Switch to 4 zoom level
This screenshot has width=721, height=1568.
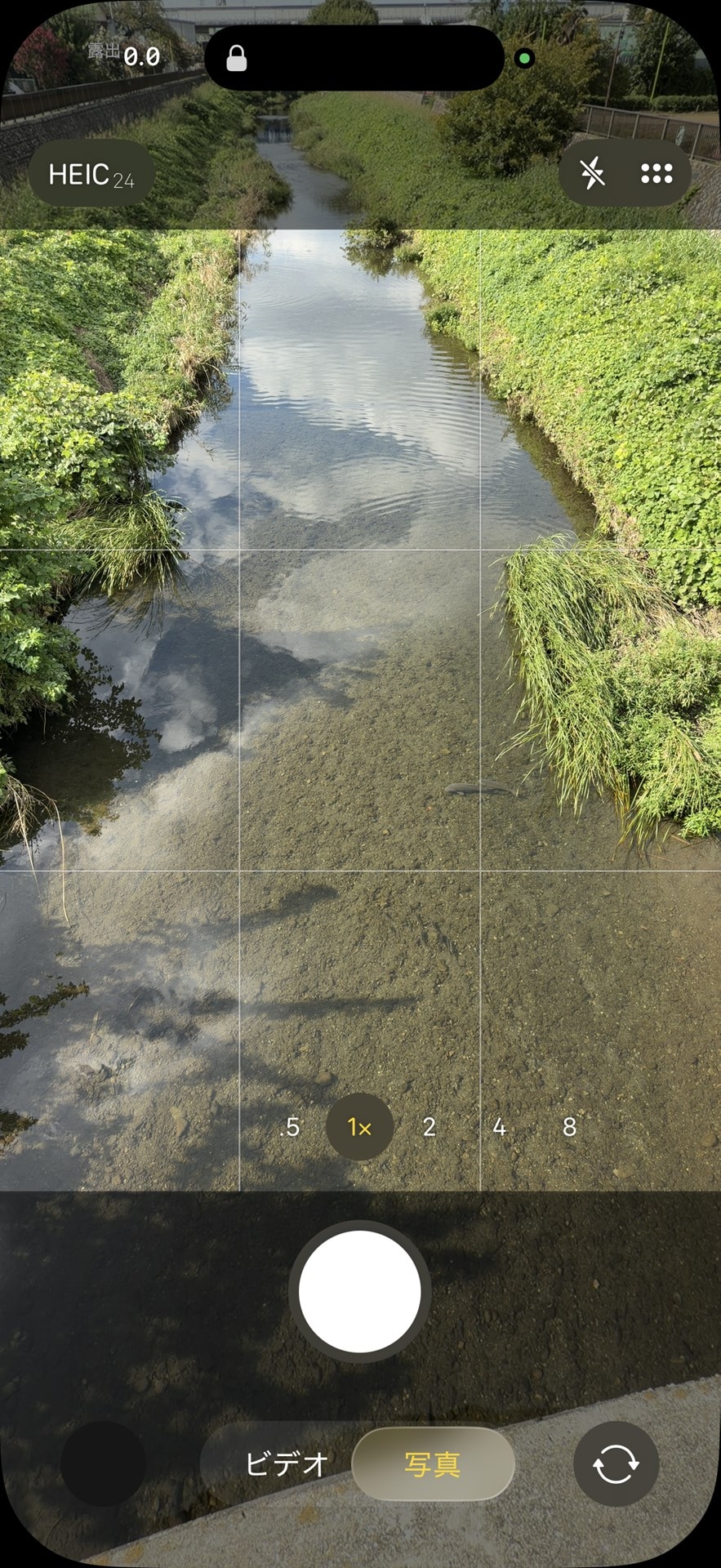tap(500, 1127)
